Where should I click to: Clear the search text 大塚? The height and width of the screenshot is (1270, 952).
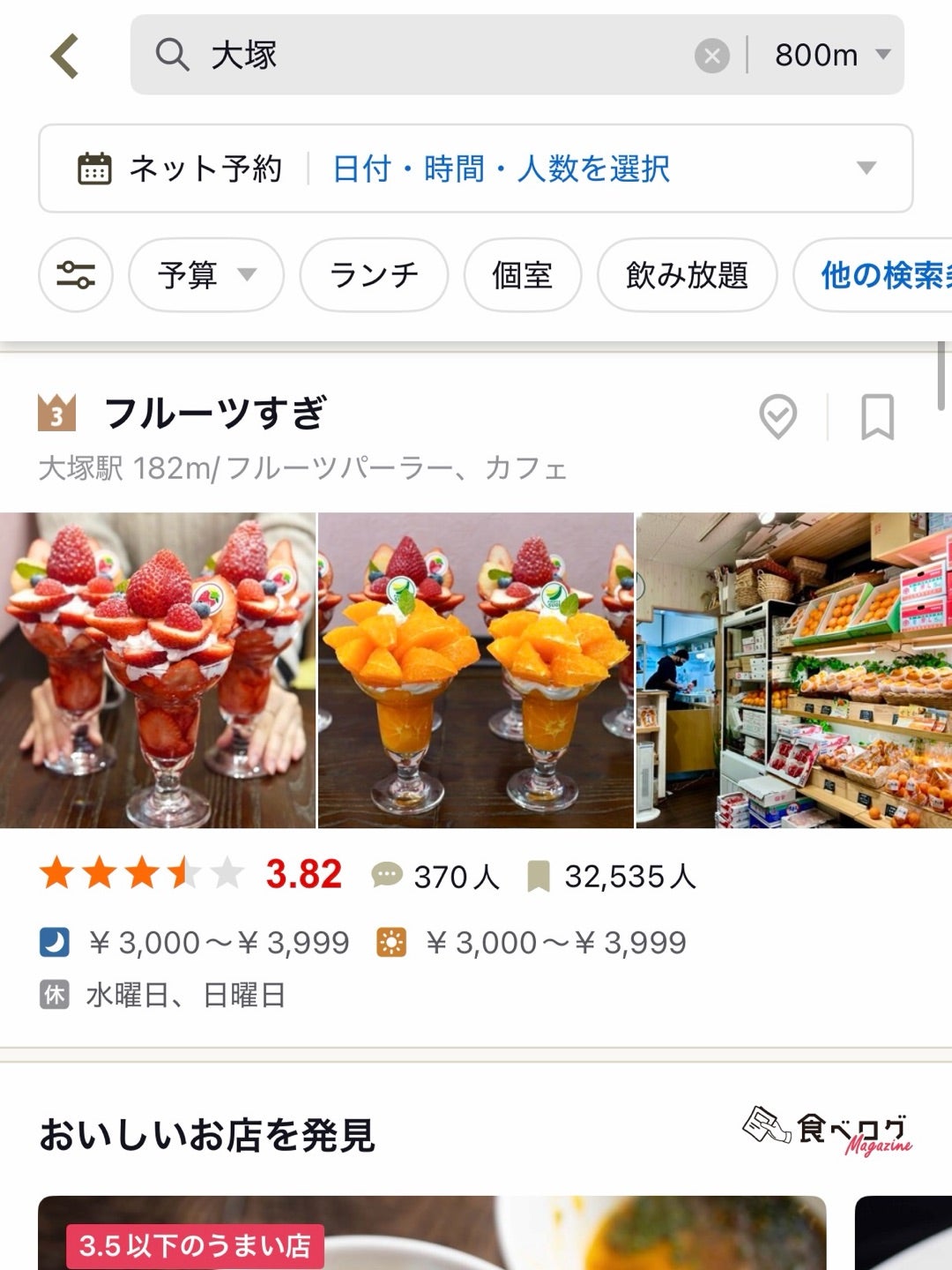[711, 56]
